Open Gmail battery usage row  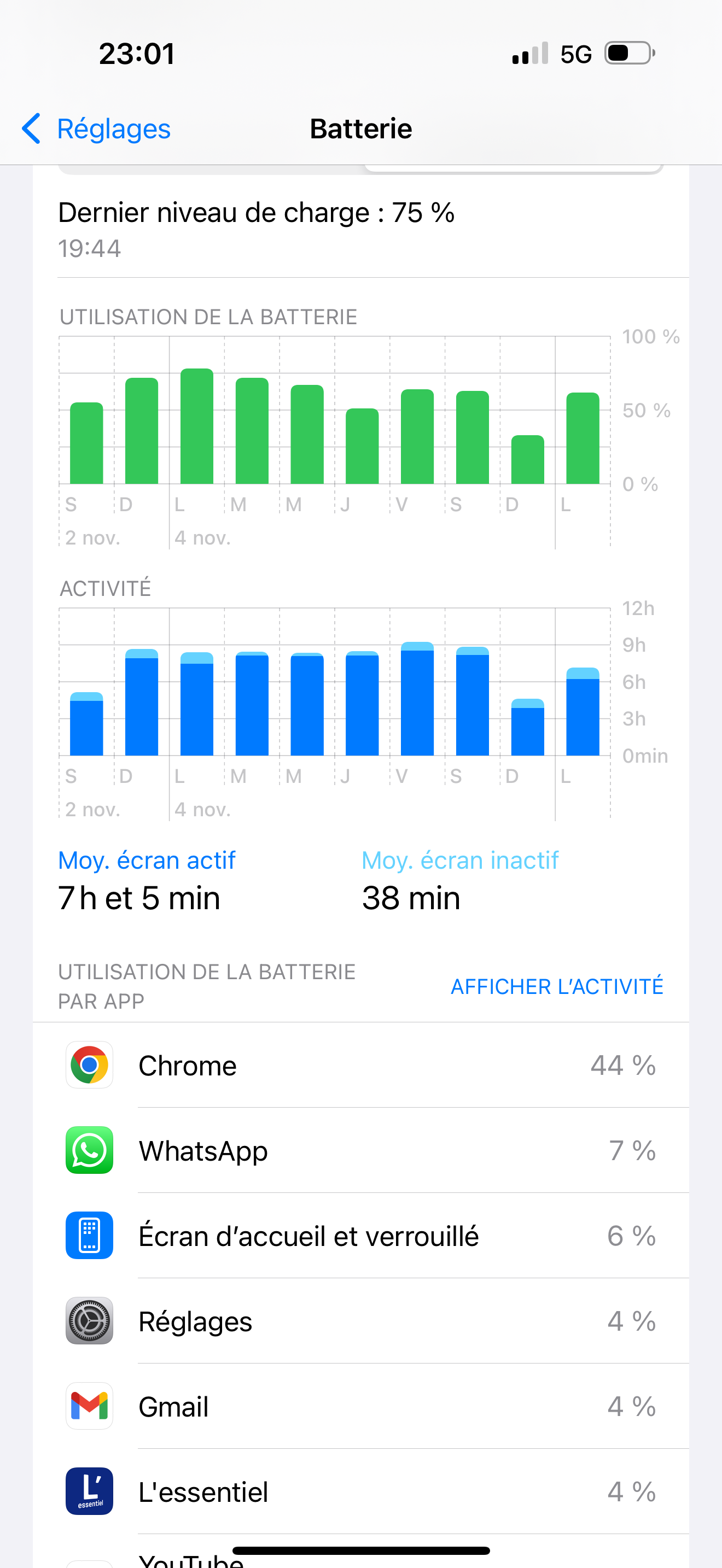(360, 1406)
